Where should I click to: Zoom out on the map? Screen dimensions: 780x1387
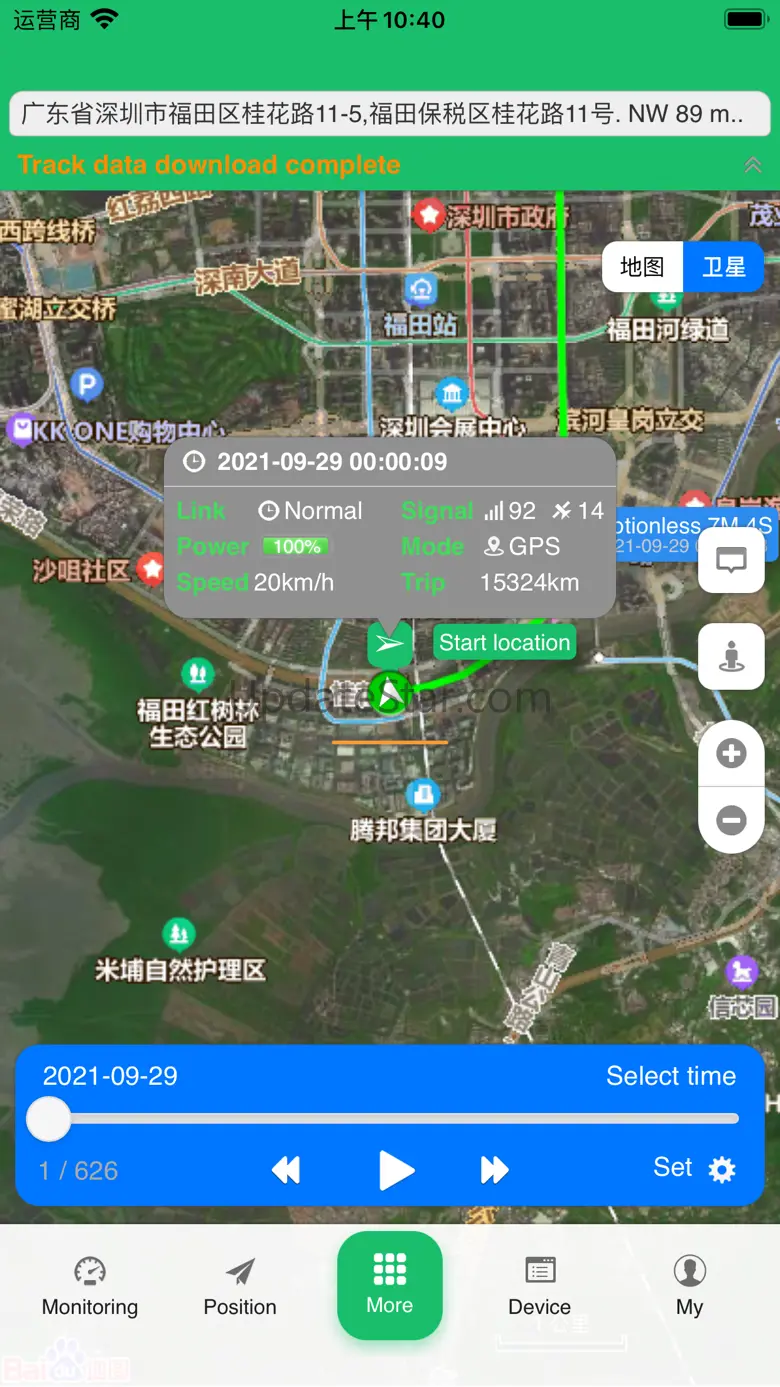(731, 821)
